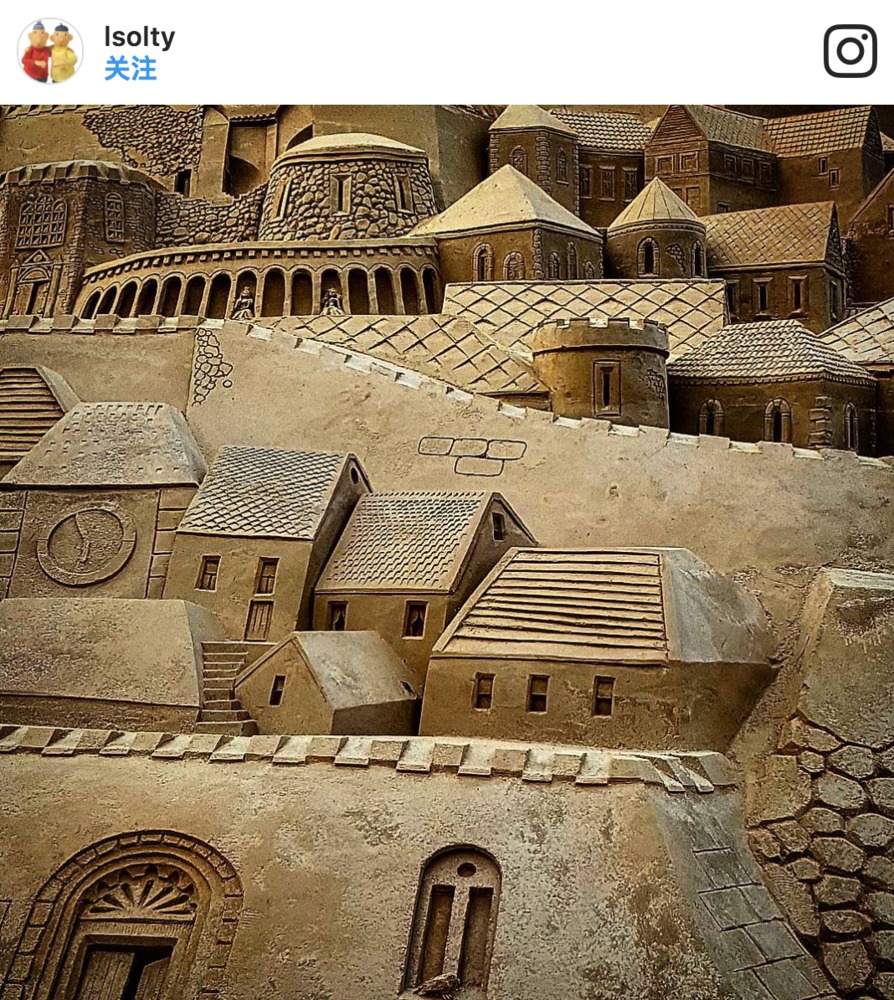The width and height of the screenshot is (894, 1000).
Task: Open lsolty's profile avatar
Action: click(x=50, y=51)
